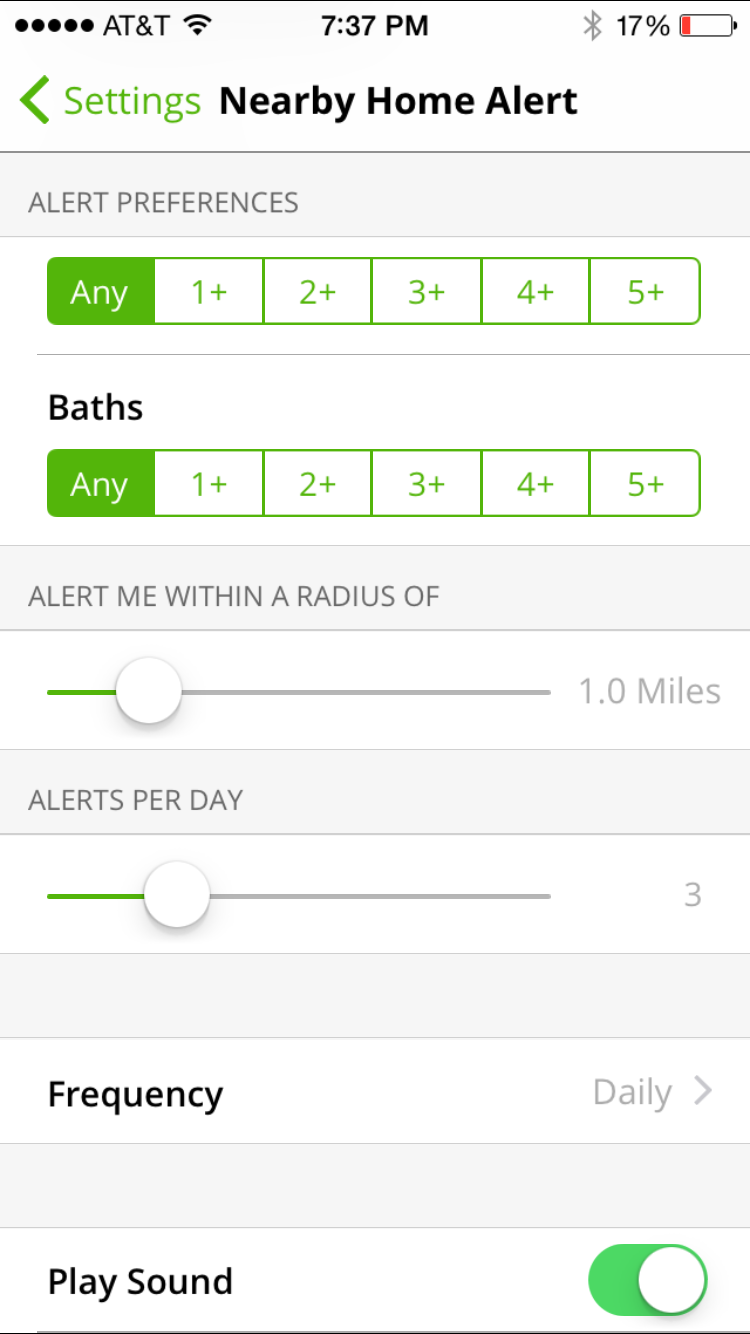Tap the alert radius slider handle
The image size is (750, 1334).
tap(149, 691)
